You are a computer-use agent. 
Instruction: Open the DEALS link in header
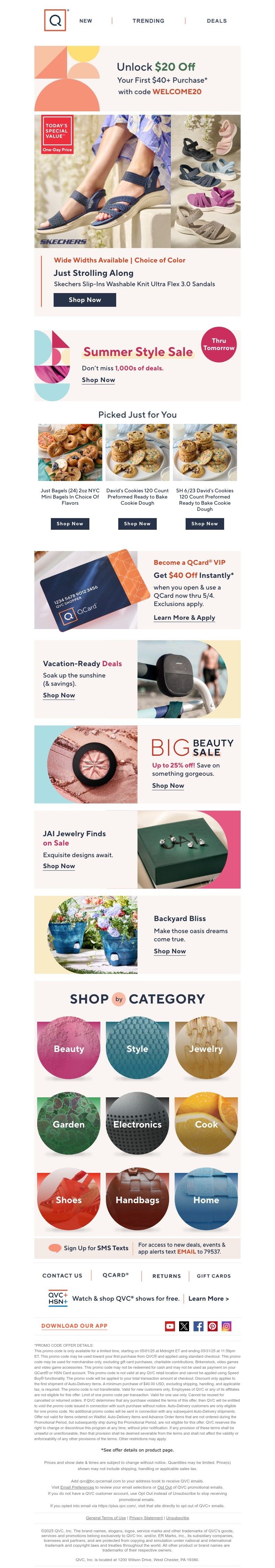point(216,21)
